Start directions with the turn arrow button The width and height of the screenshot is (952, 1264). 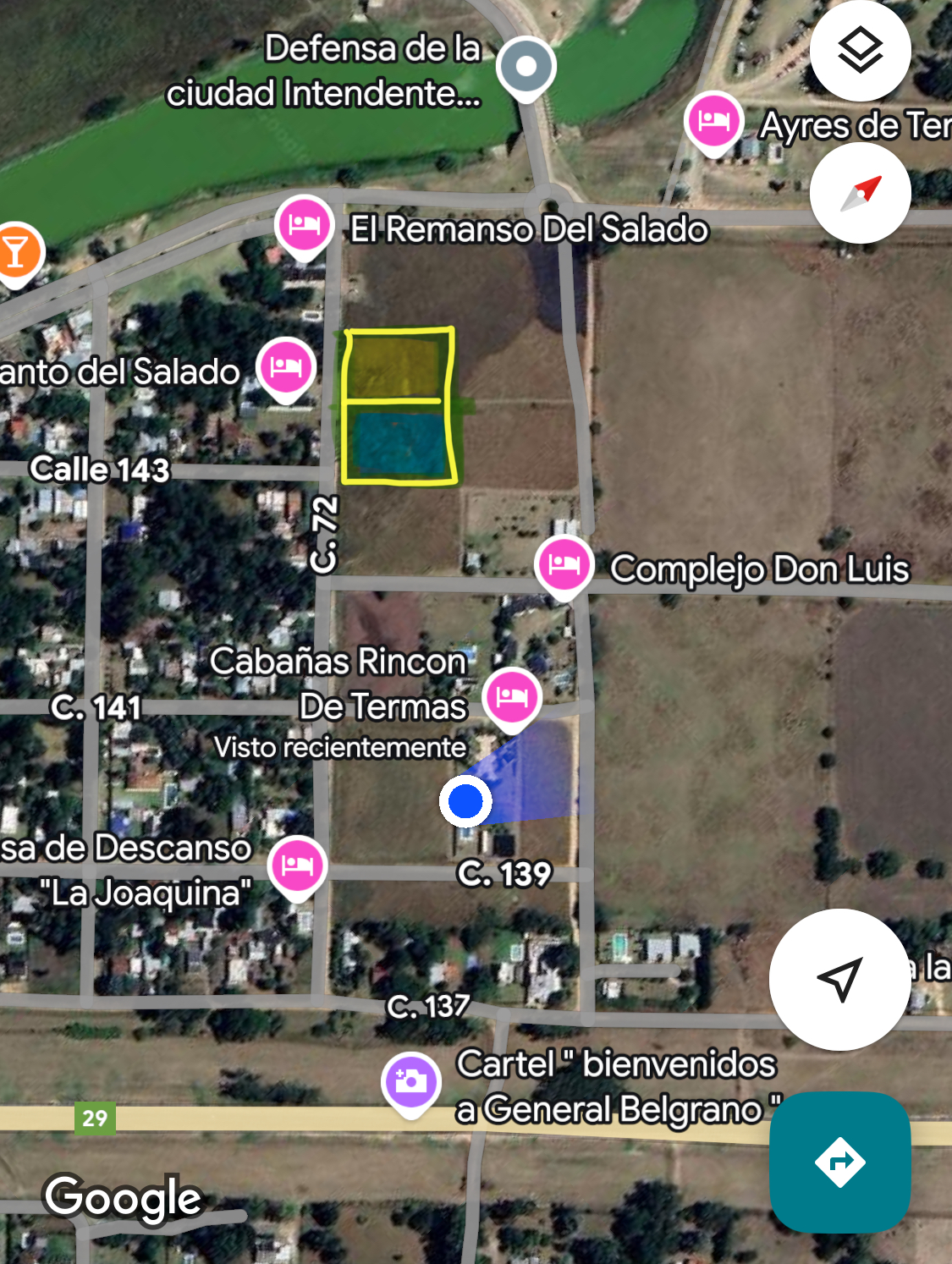839,1162
